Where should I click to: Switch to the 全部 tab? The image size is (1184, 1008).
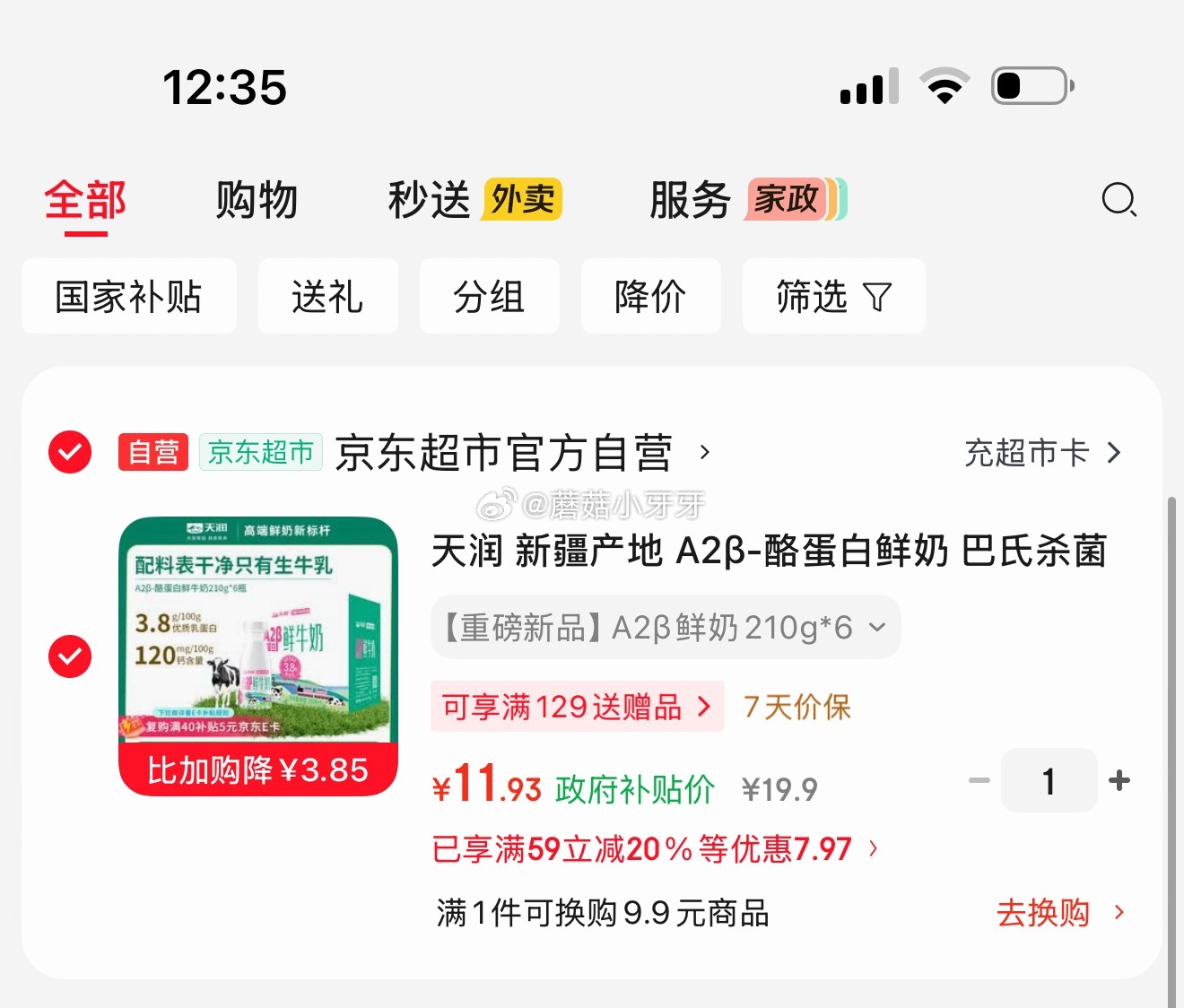(85, 200)
